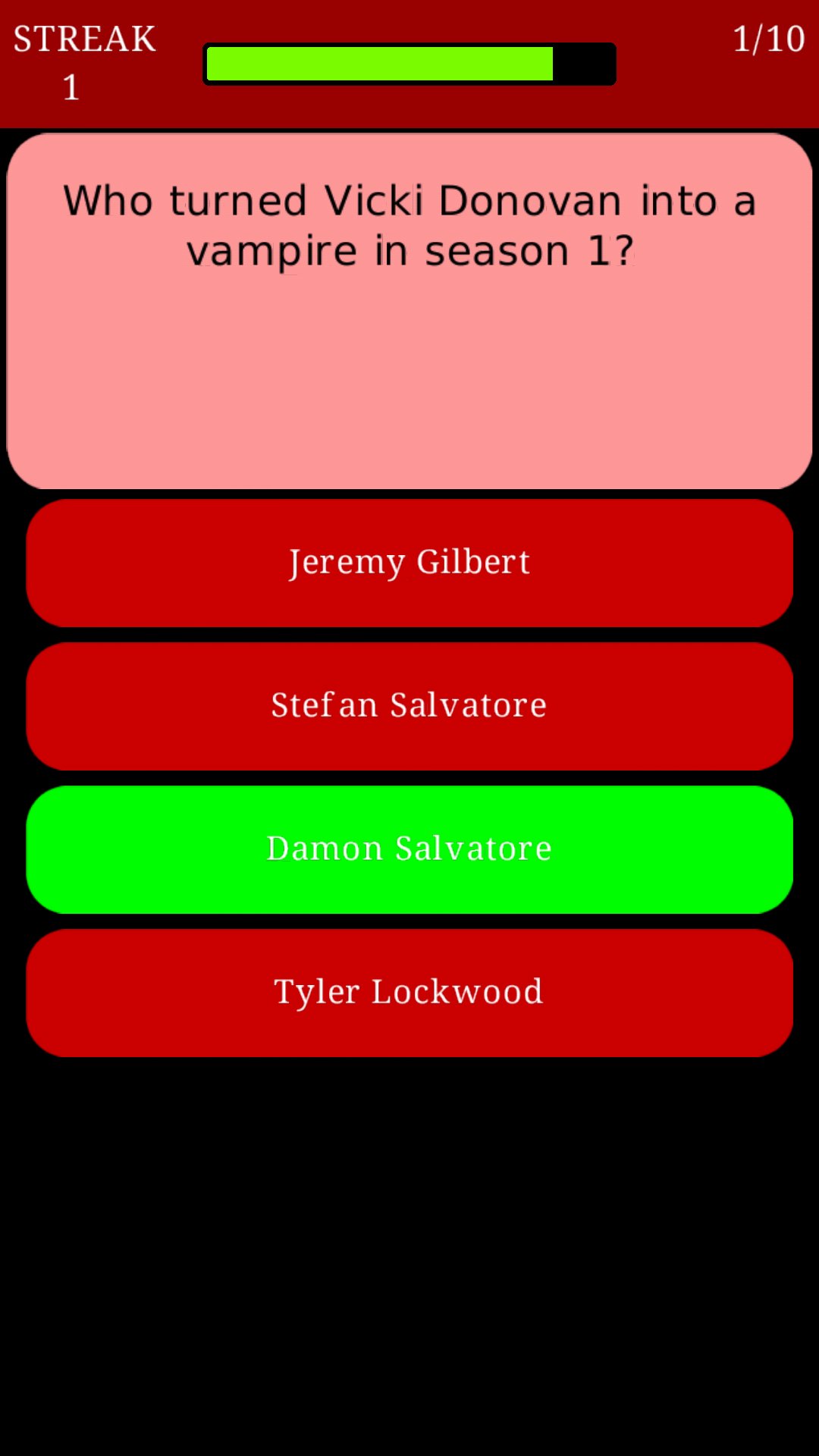Image resolution: width=819 pixels, height=1456 pixels.
Task: Select the Jeremy Gilbert answer
Action: 409,563
